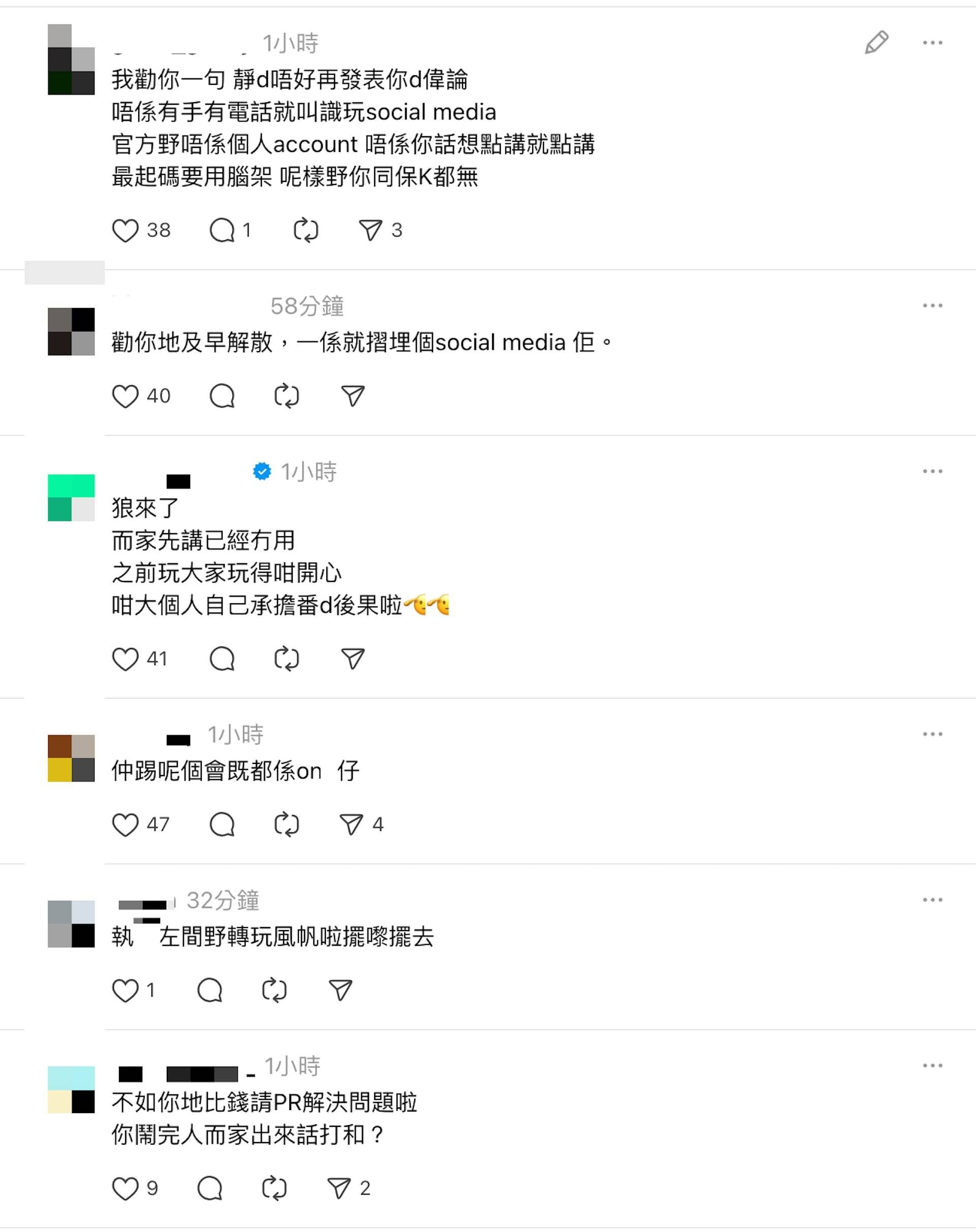Like the '不如你地比錢請PR' comment
This screenshot has width=976, height=1232.
125,1189
